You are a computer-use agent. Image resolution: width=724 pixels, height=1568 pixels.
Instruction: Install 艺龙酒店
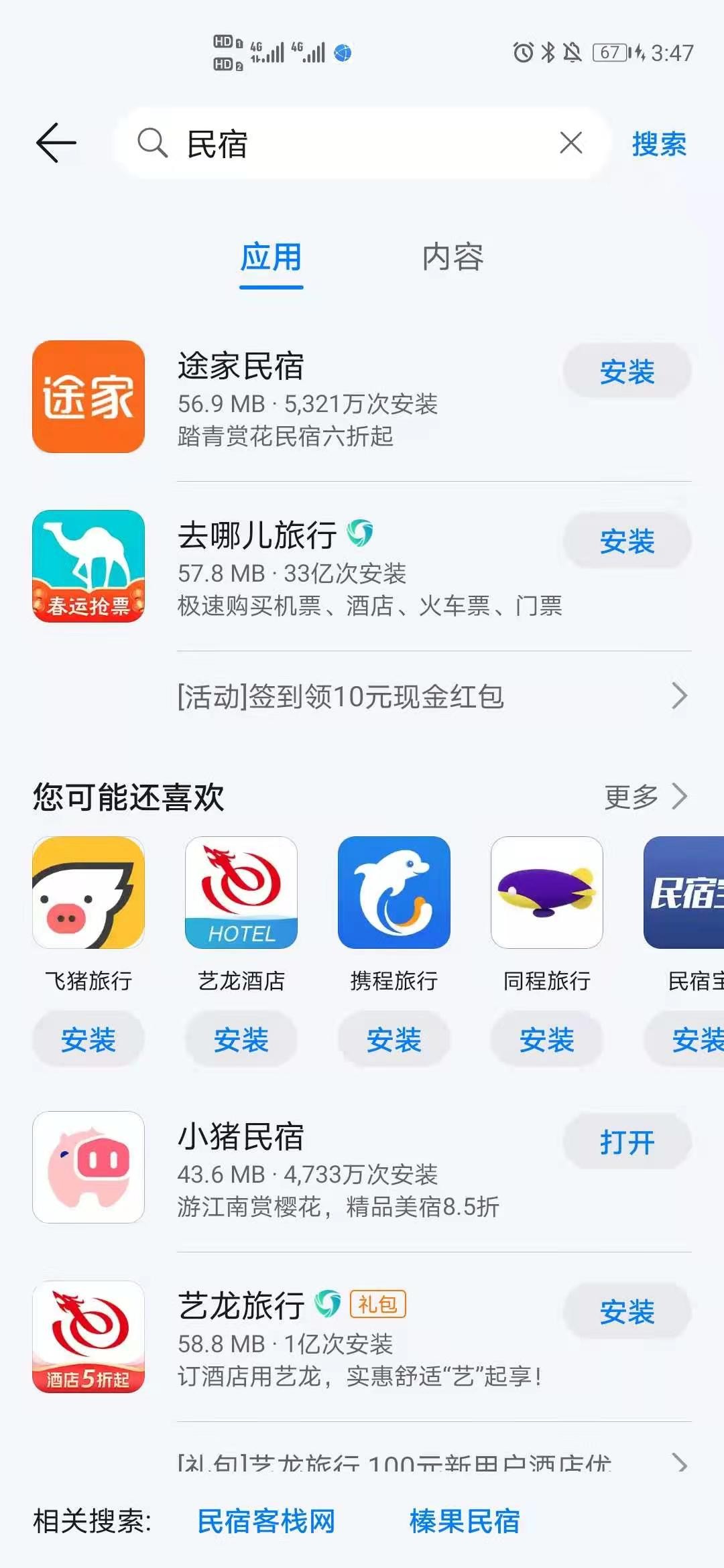tap(241, 1039)
